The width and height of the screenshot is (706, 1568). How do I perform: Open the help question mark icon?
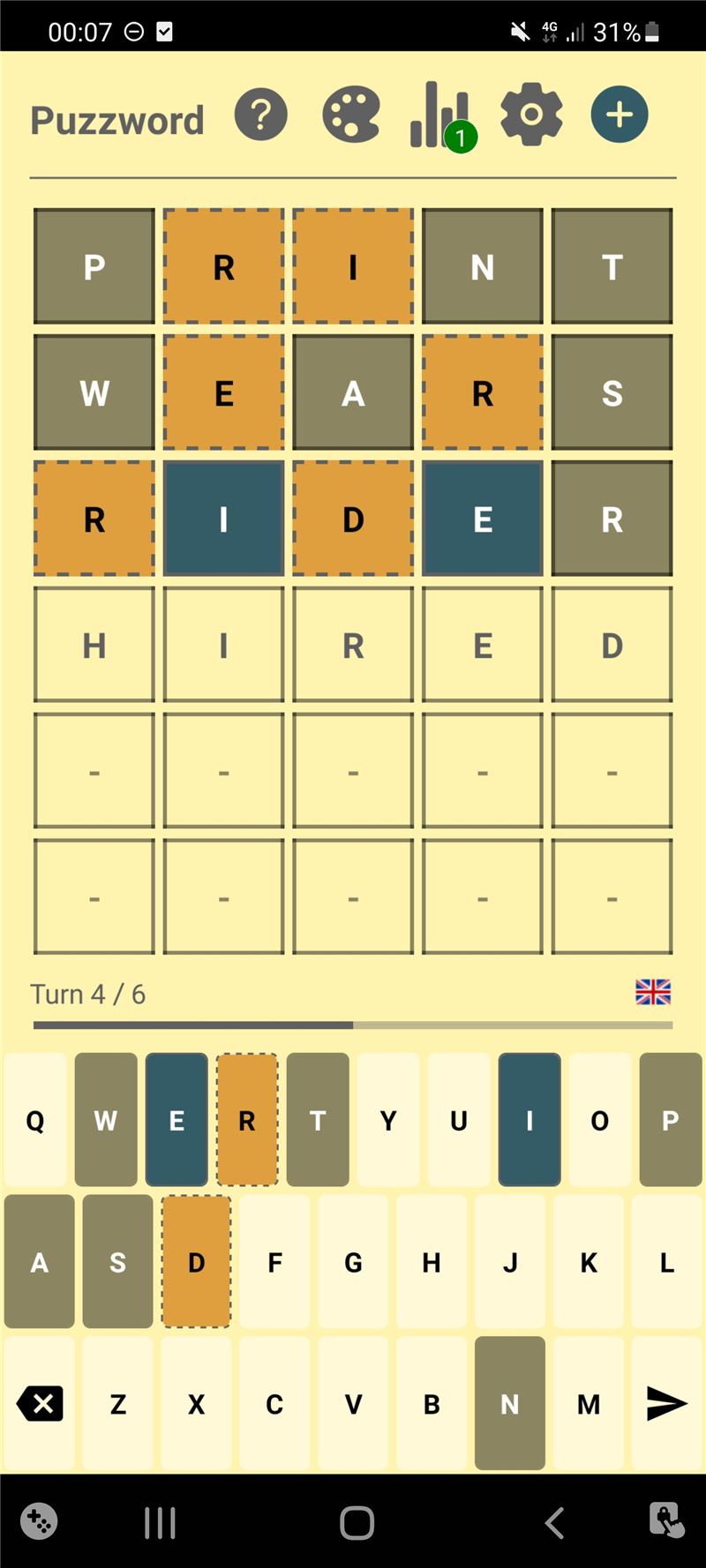click(260, 115)
